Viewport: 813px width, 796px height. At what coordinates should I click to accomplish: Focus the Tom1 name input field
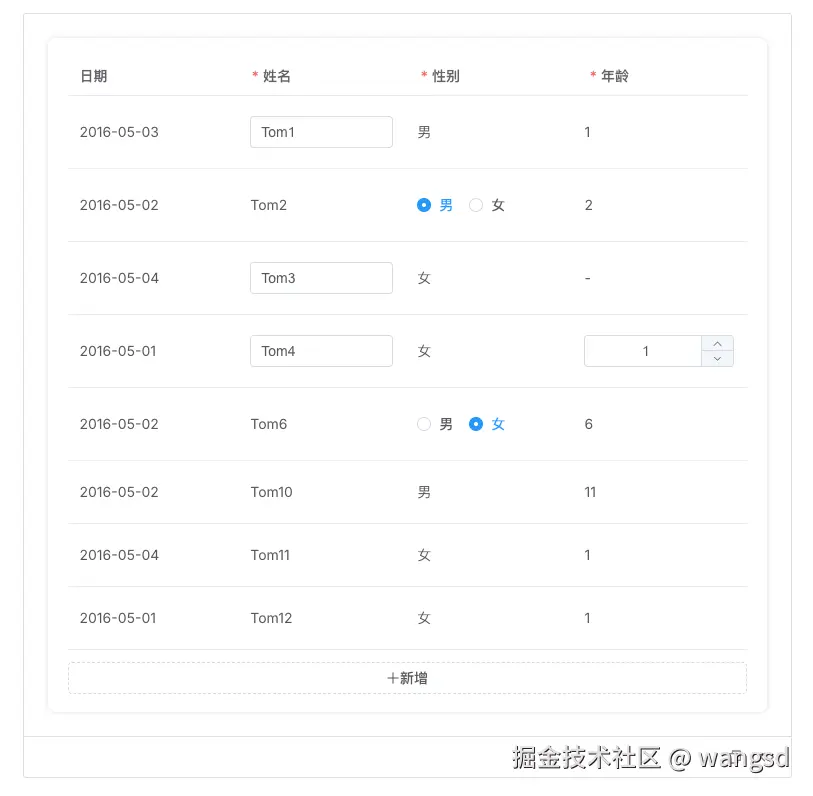pos(320,132)
